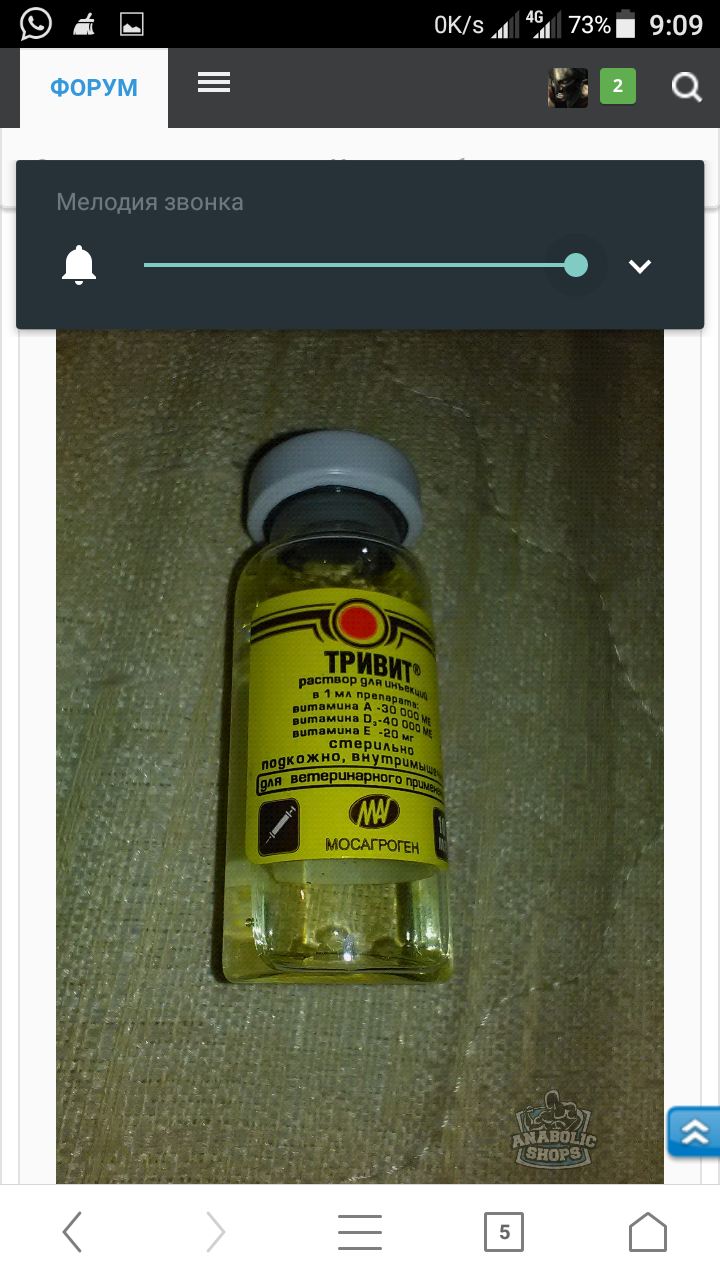
Task: View the 2 new notifications
Action: pyautogui.click(x=617, y=87)
